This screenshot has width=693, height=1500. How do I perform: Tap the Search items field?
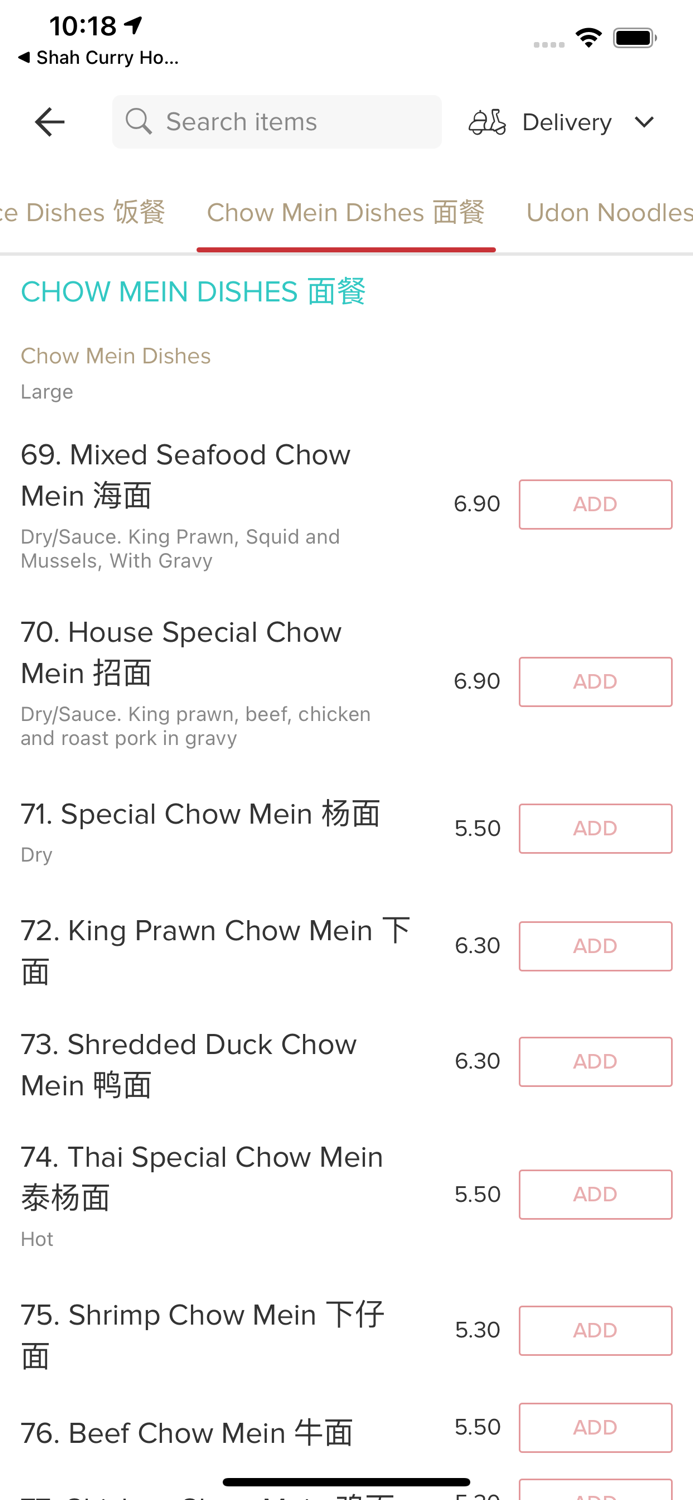(277, 122)
